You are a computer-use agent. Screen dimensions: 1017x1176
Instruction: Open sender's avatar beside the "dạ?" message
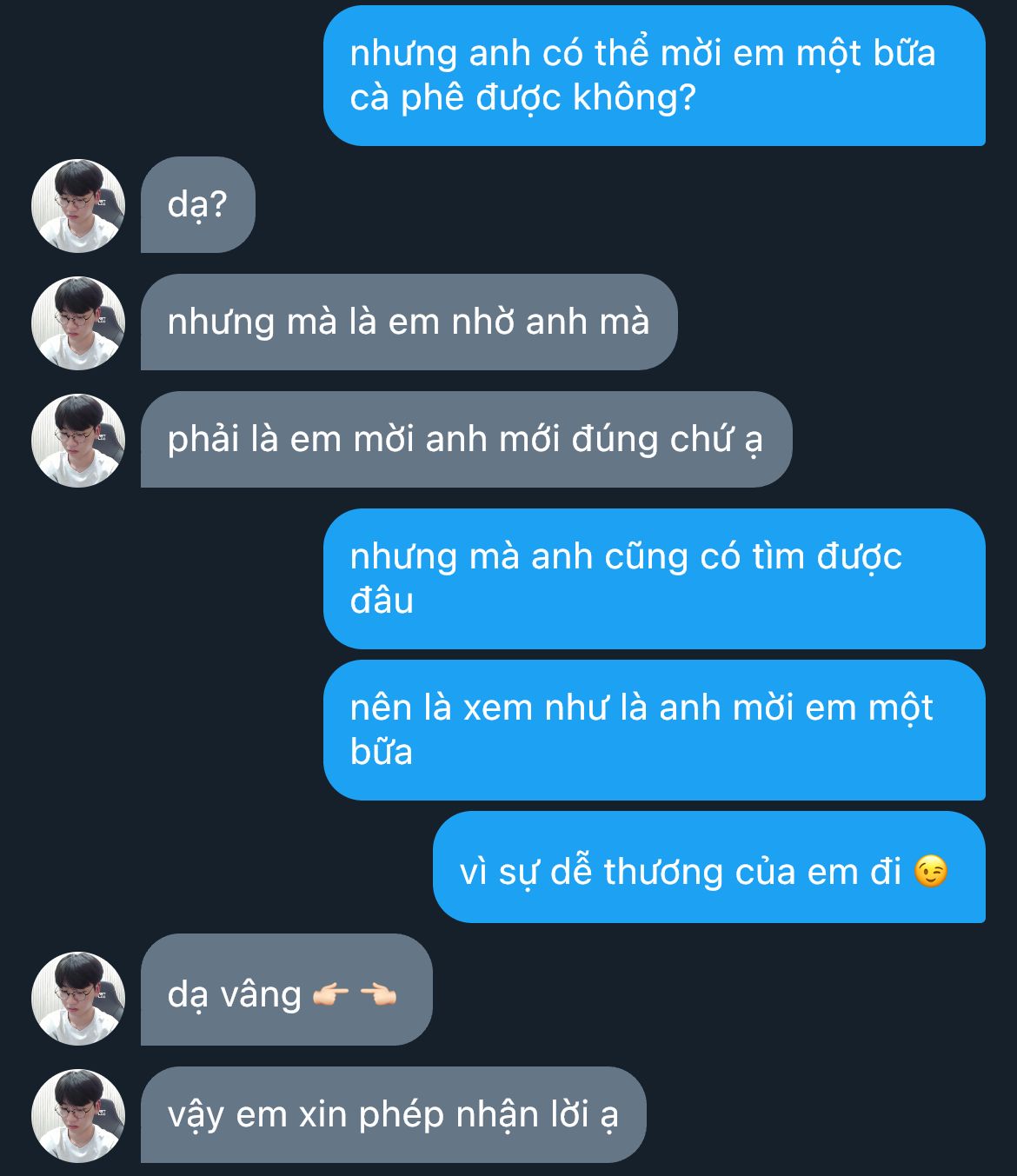pyautogui.click(x=78, y=206)
